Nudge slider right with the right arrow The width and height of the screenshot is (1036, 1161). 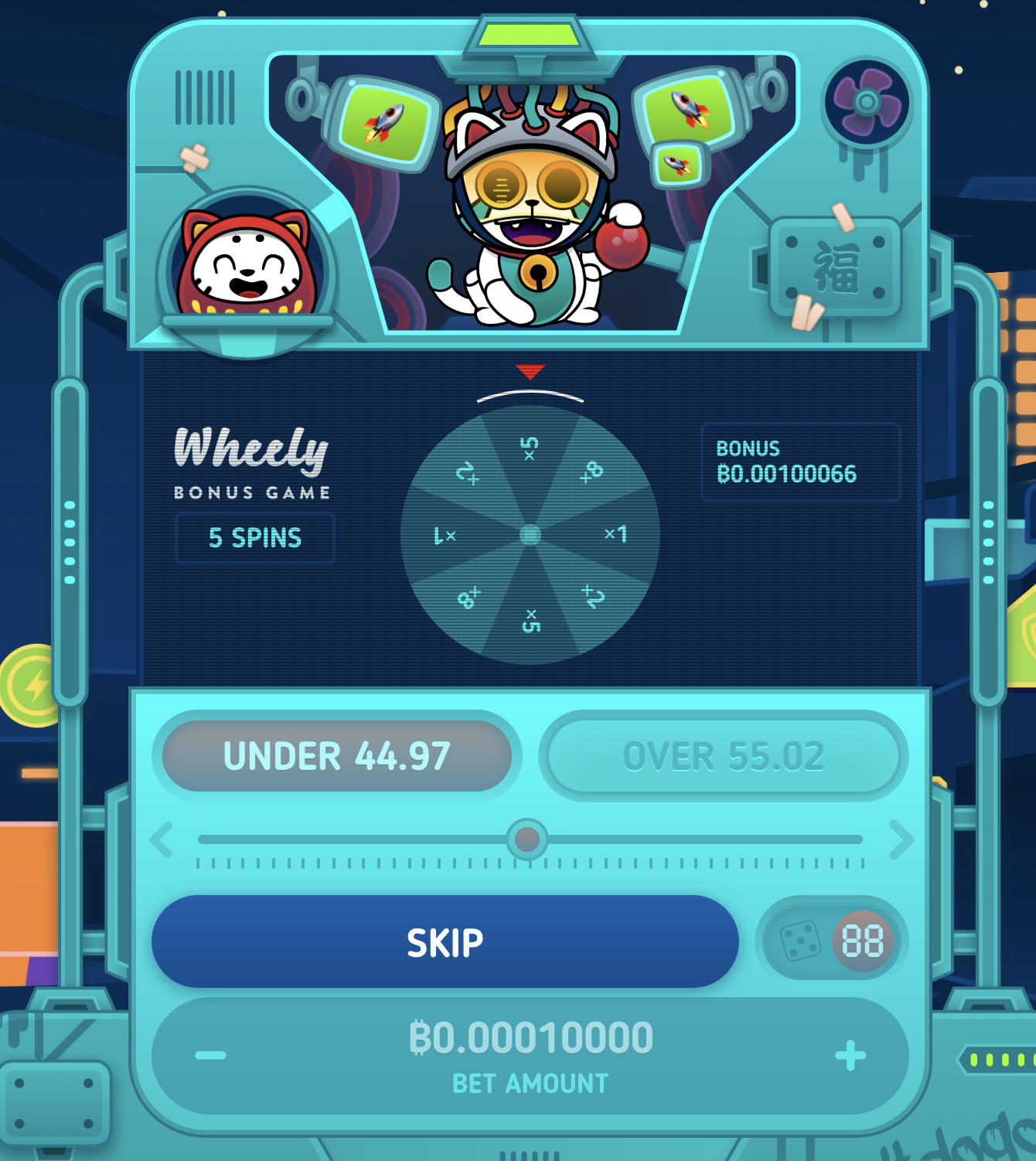(901, 840)
